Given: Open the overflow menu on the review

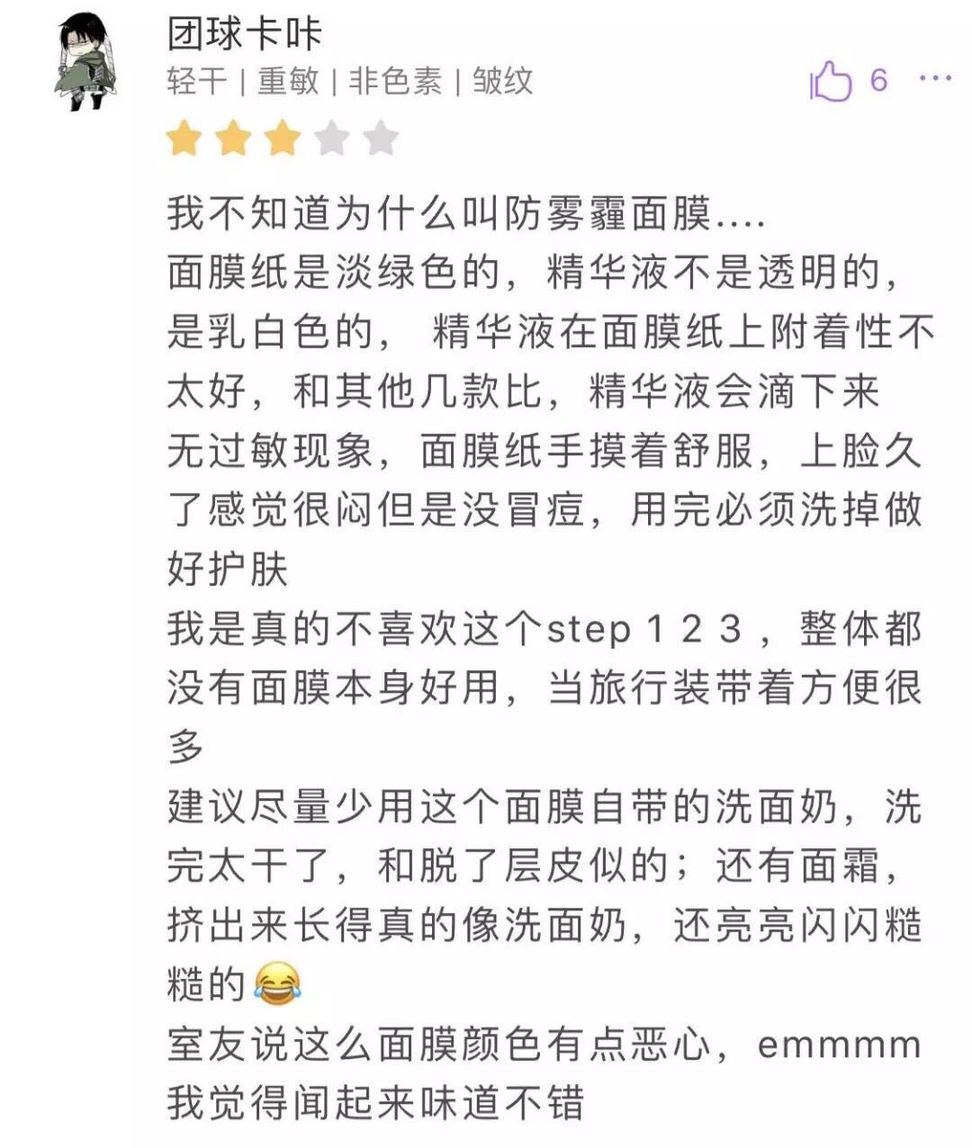Looking at the screenshot, I should point(935,79).
